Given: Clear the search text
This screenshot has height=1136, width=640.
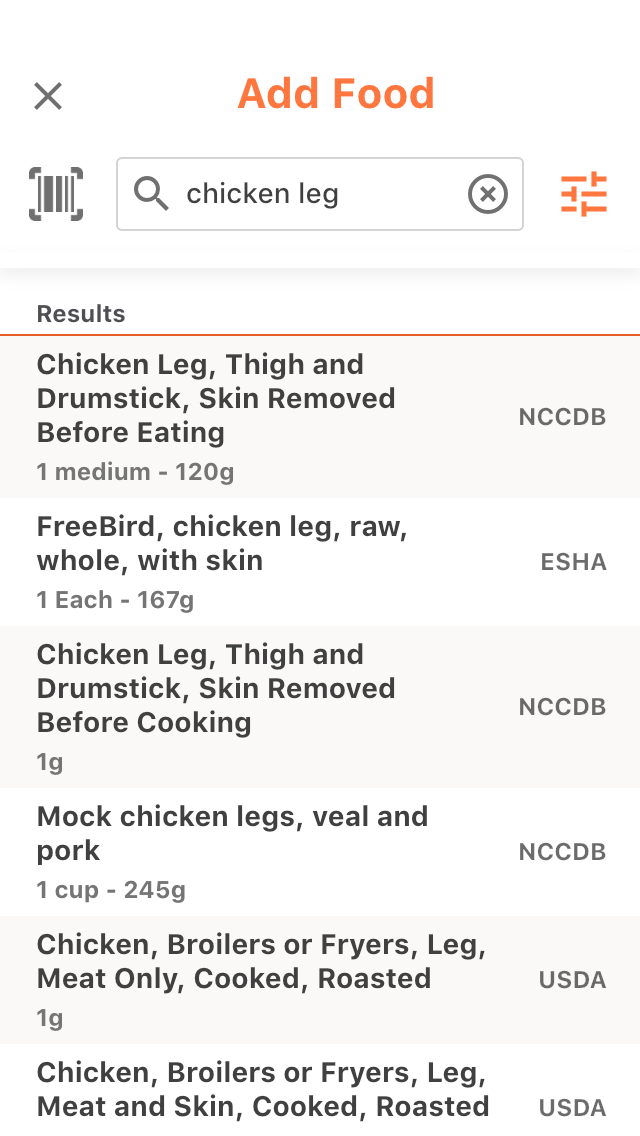Looking at the screenshot, I should (x=488, y=194).
